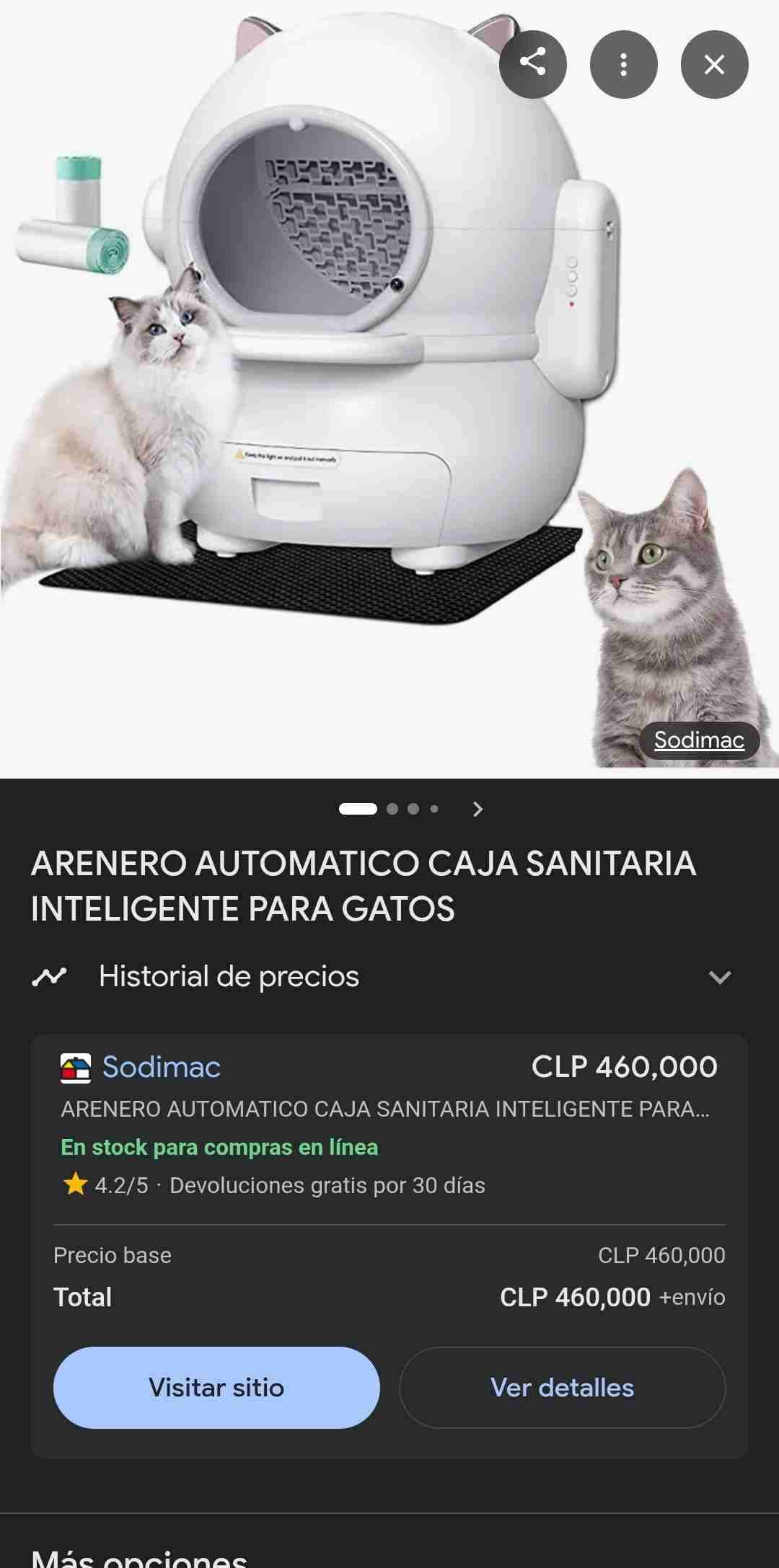Tap the right arrow beside the carousel dots
The height and width of the screenshot is (1568, 779).
477,810
